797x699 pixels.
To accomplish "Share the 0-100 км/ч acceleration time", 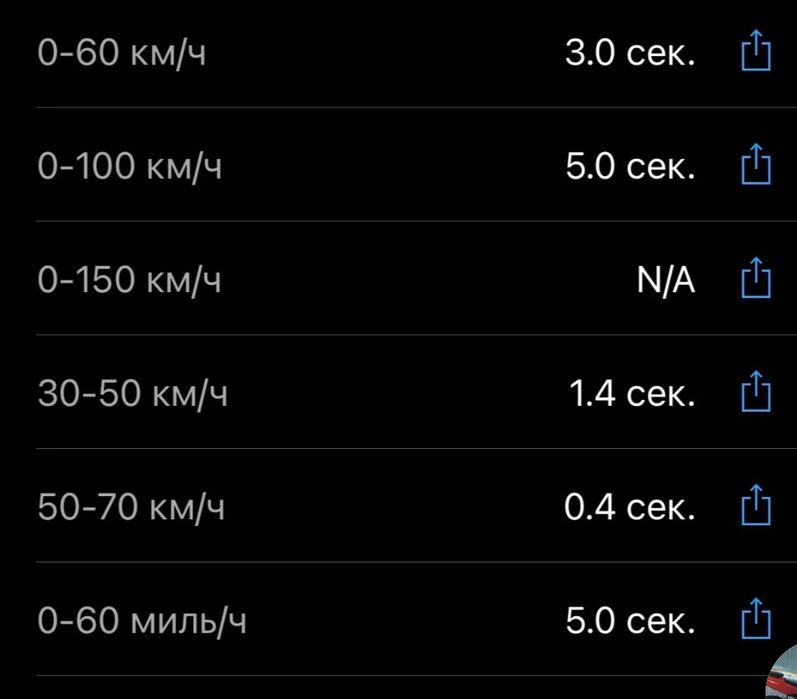I will 757,164.
